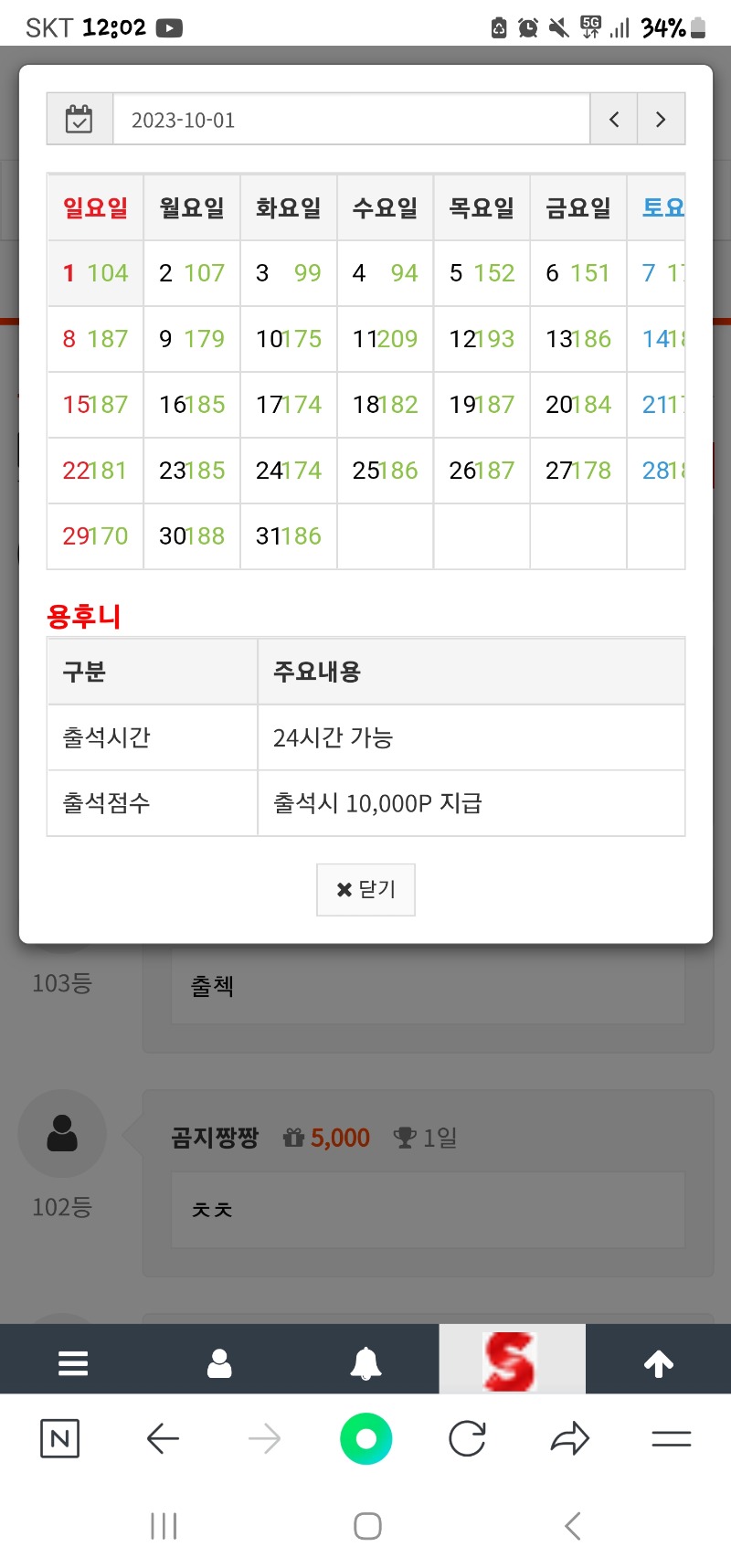Jump to top with the up arrow

point(658,1362)
